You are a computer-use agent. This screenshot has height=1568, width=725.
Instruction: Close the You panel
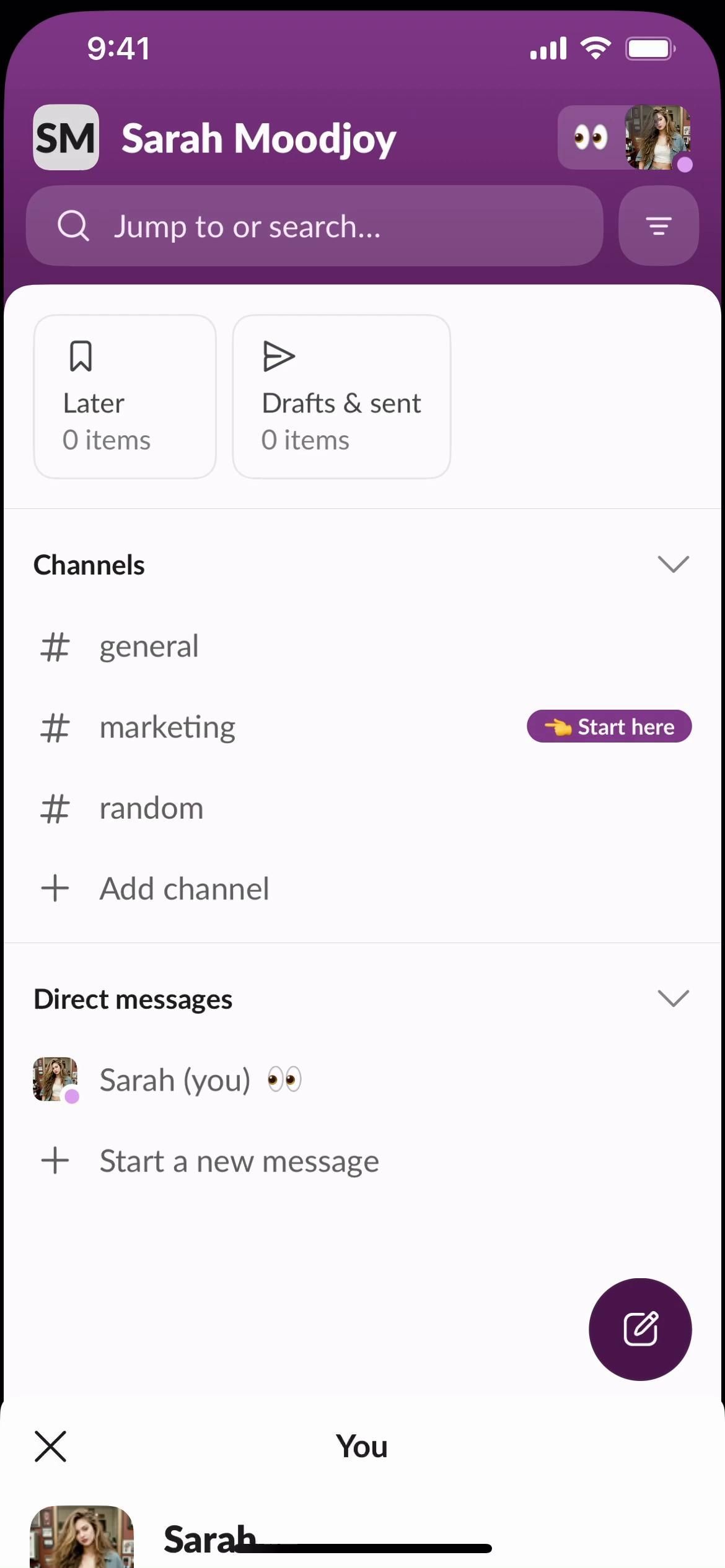50,1447
